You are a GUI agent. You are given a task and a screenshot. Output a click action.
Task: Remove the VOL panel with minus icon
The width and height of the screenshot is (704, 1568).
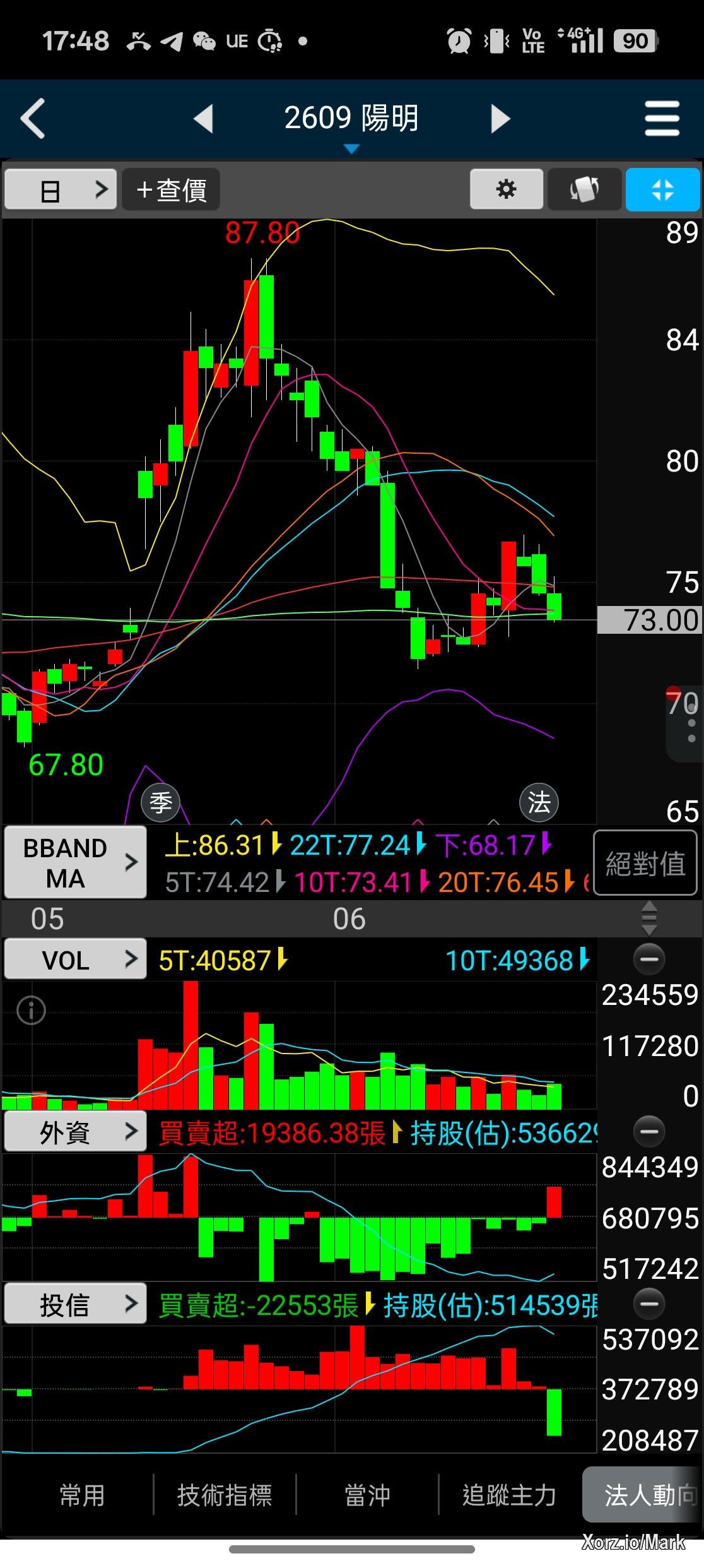coord(648,959)
